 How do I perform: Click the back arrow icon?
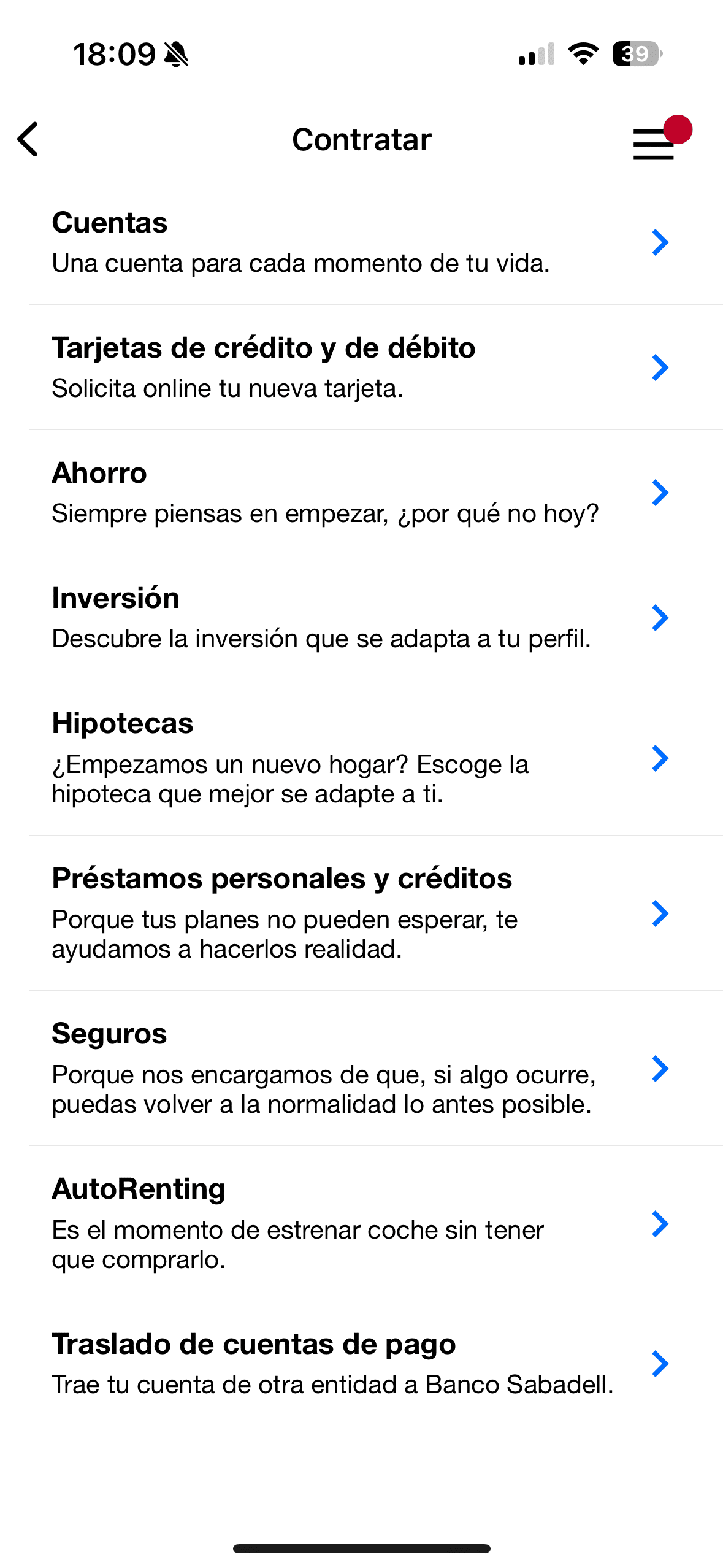pyautogui.click(x=28, y=140)
